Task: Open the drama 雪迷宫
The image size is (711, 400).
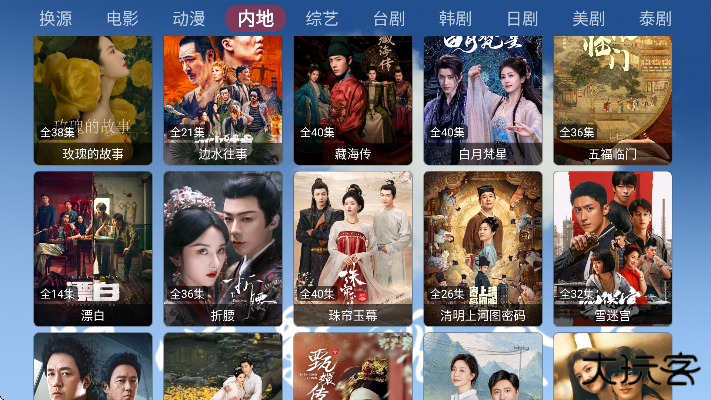Action: (613, 248)
